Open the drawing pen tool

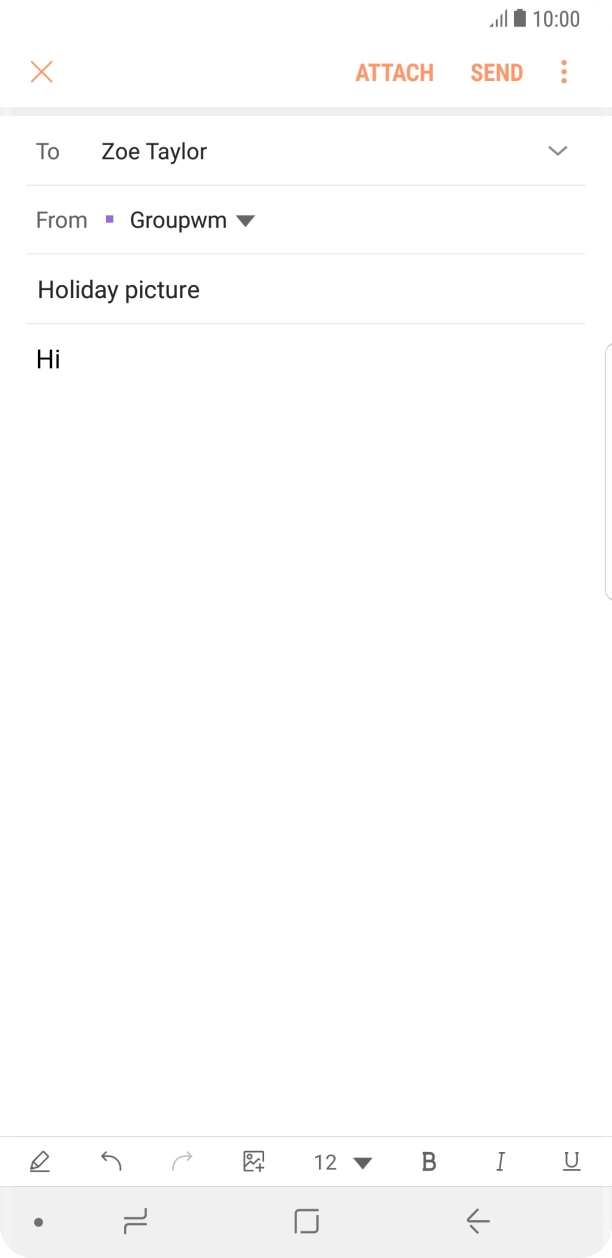tap(40, 1162)
